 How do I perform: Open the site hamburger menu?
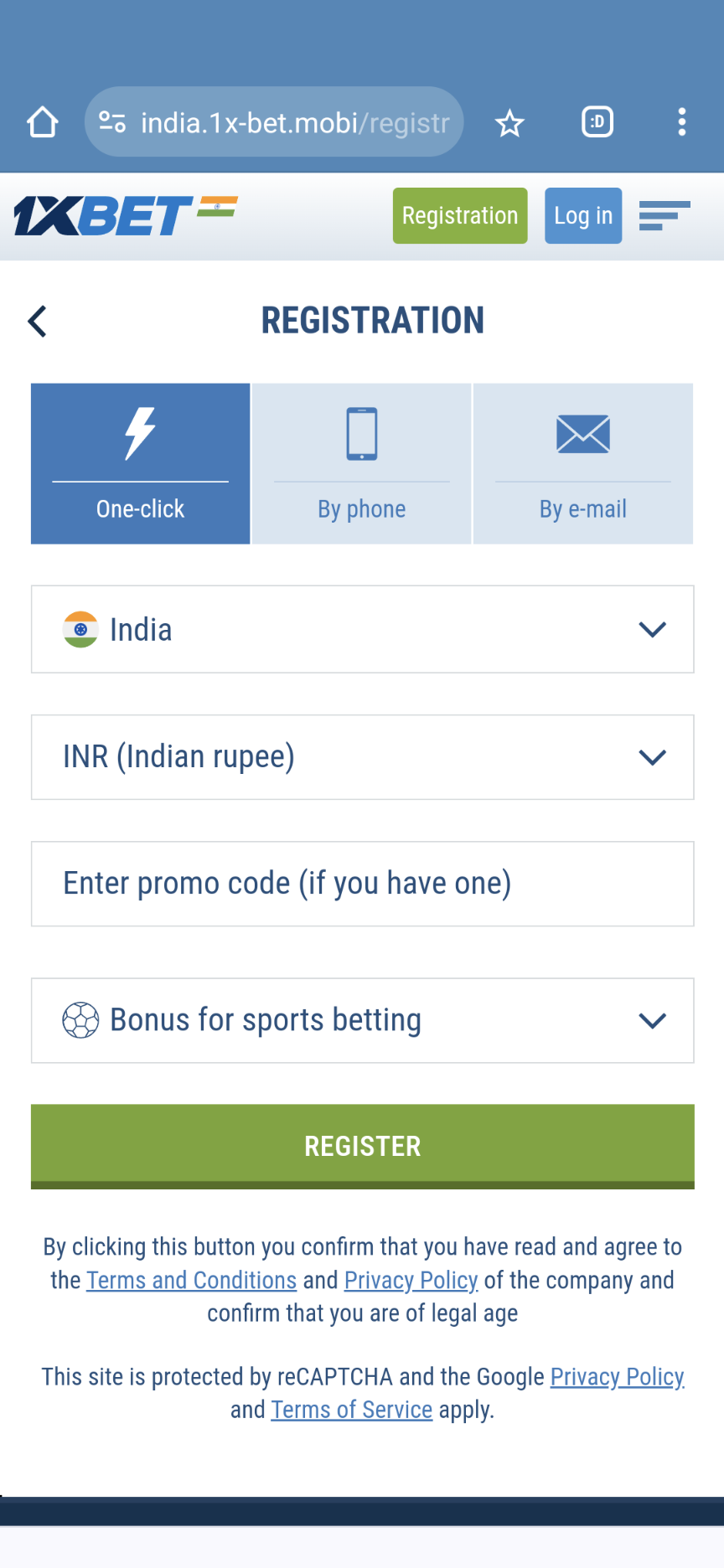pyautogui.click(x=665, y=216)
